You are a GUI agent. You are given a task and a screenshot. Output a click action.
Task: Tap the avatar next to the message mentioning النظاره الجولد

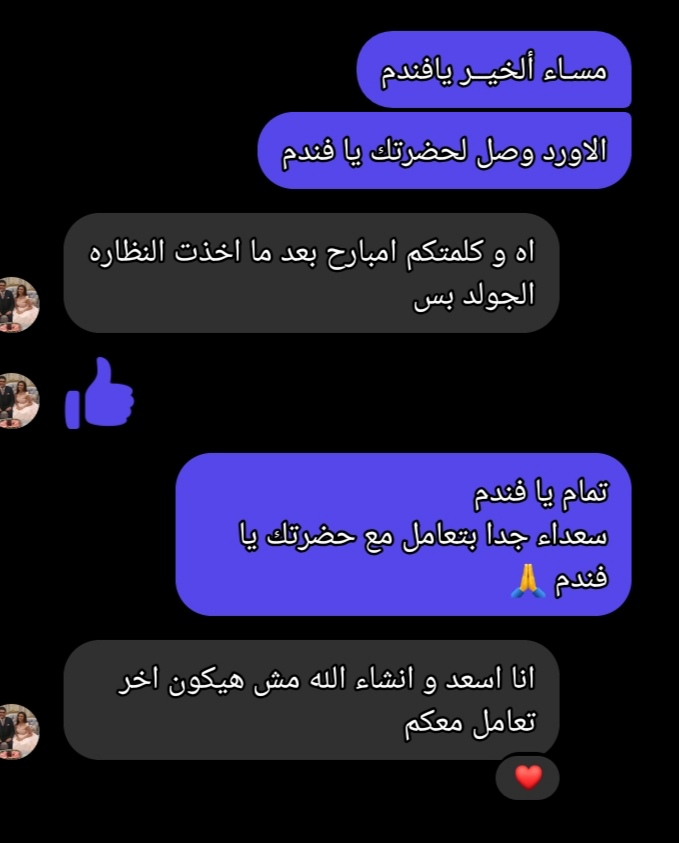pos(19,305)
